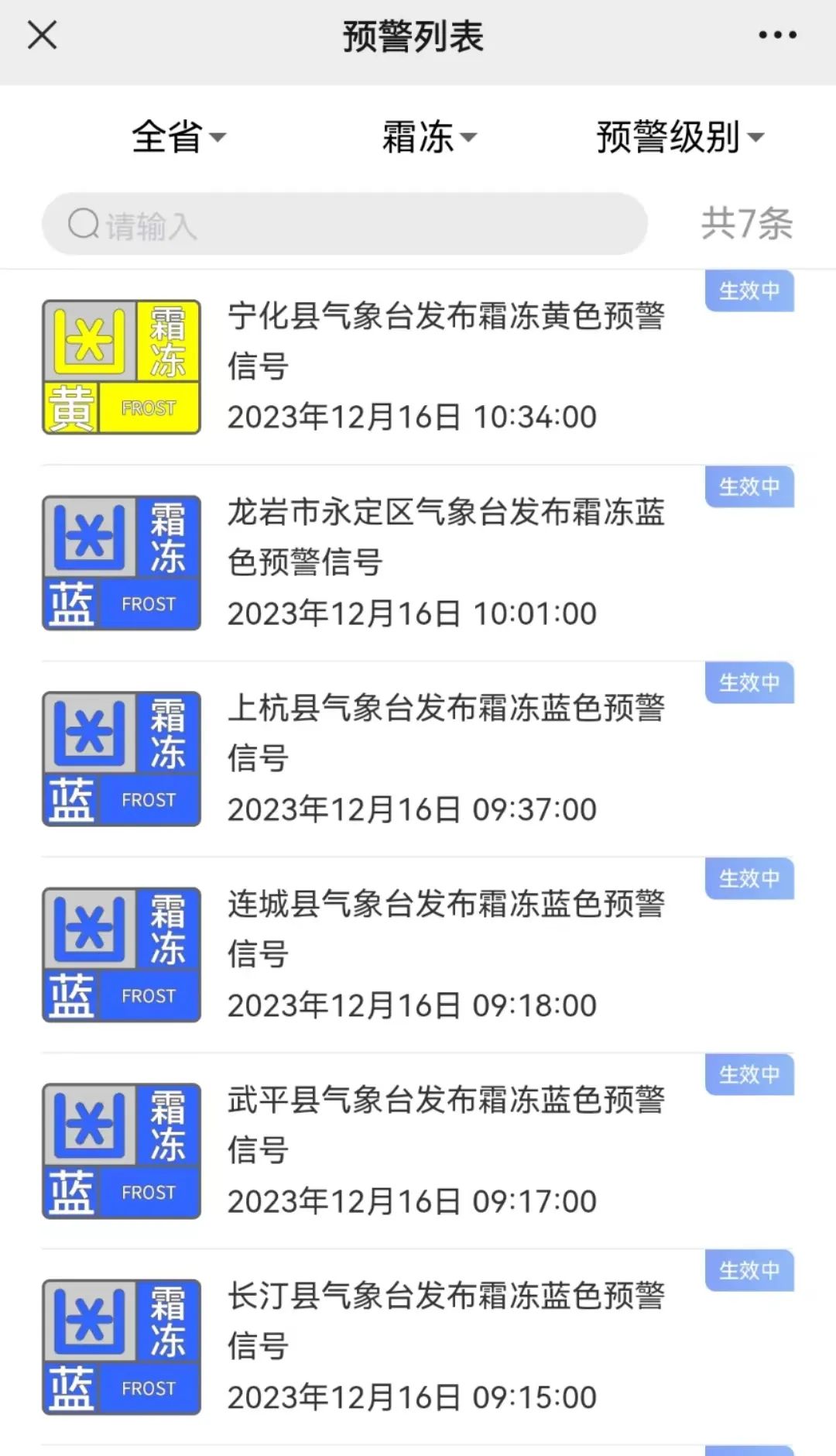Open the three-dot overflow menu
The width and height of the screenshot is (836, 1456).
tap(777, 35)
